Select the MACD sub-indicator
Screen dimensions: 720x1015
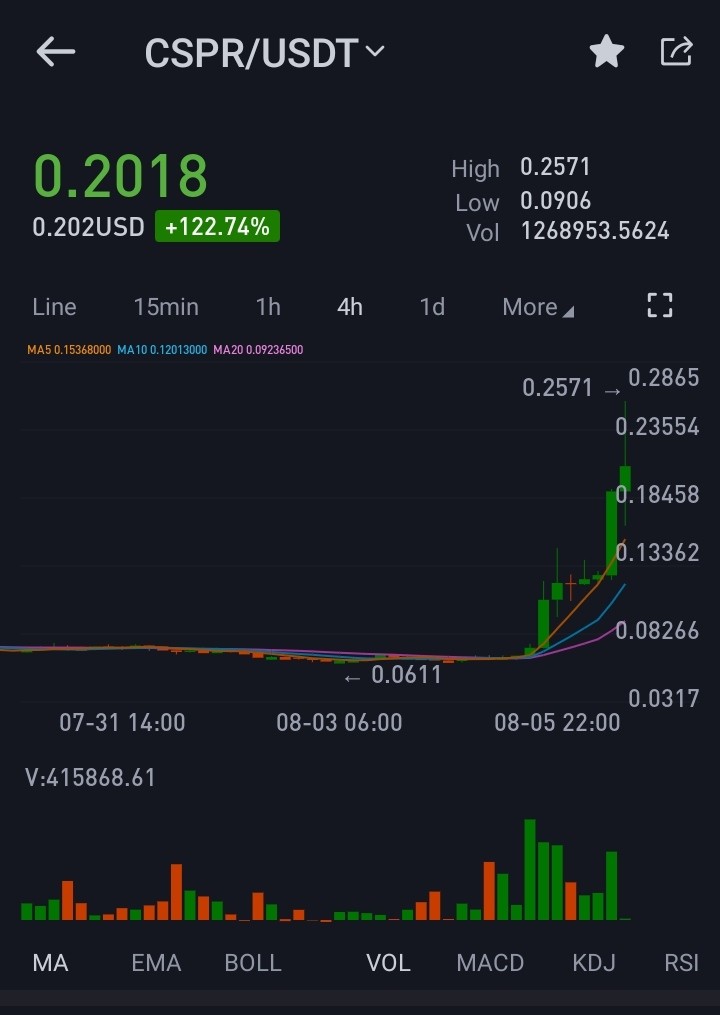point(490,963)
